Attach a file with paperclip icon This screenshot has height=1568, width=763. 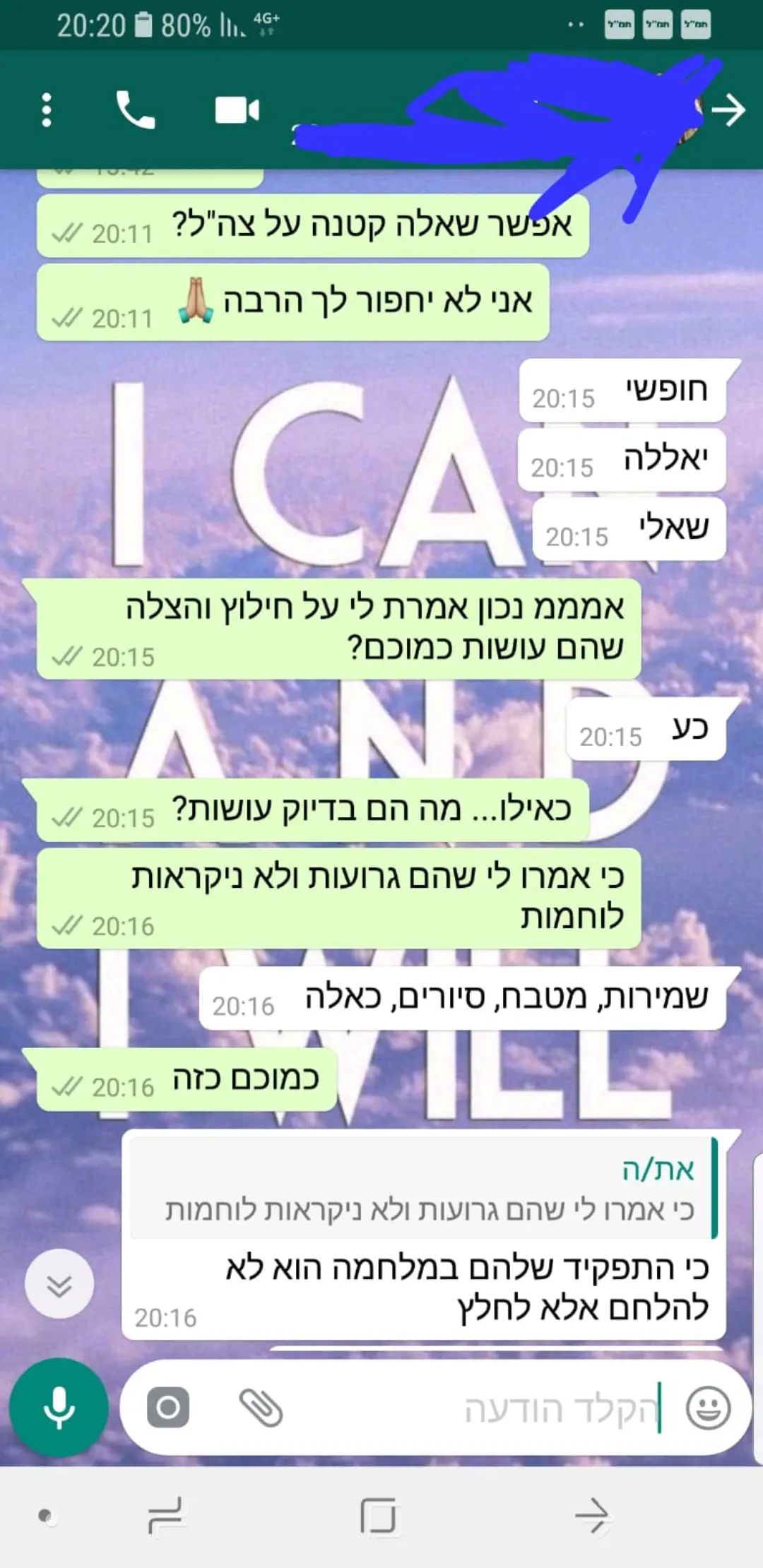click(x=261, y=1407)
